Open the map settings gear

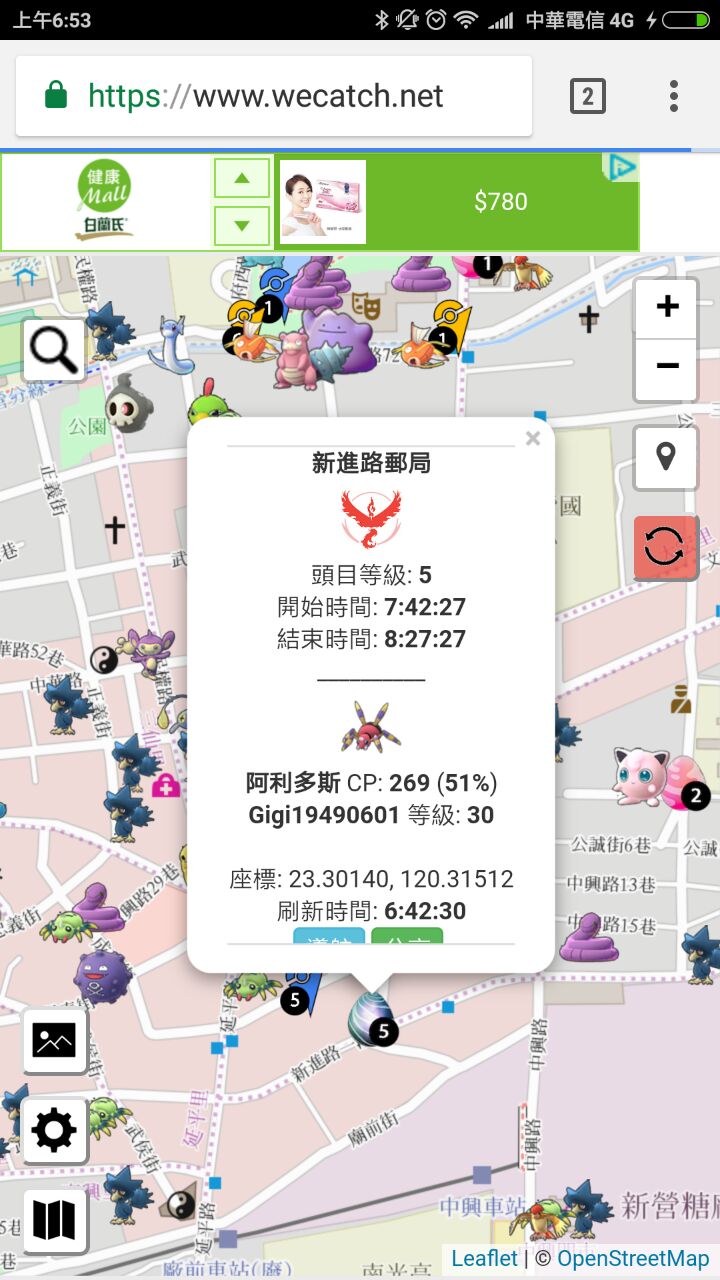54,1130
